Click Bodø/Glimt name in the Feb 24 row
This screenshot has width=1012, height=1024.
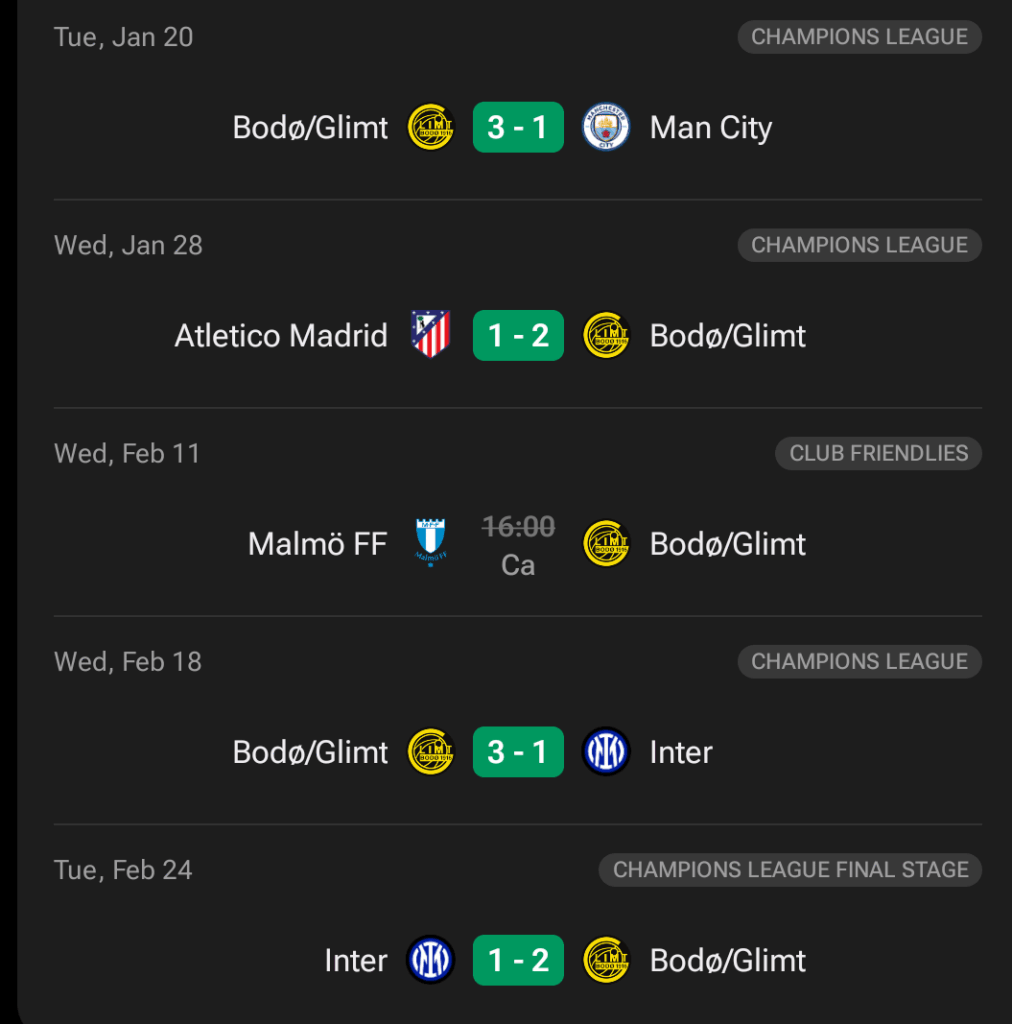pyautogui.click(x=726, y=960)
